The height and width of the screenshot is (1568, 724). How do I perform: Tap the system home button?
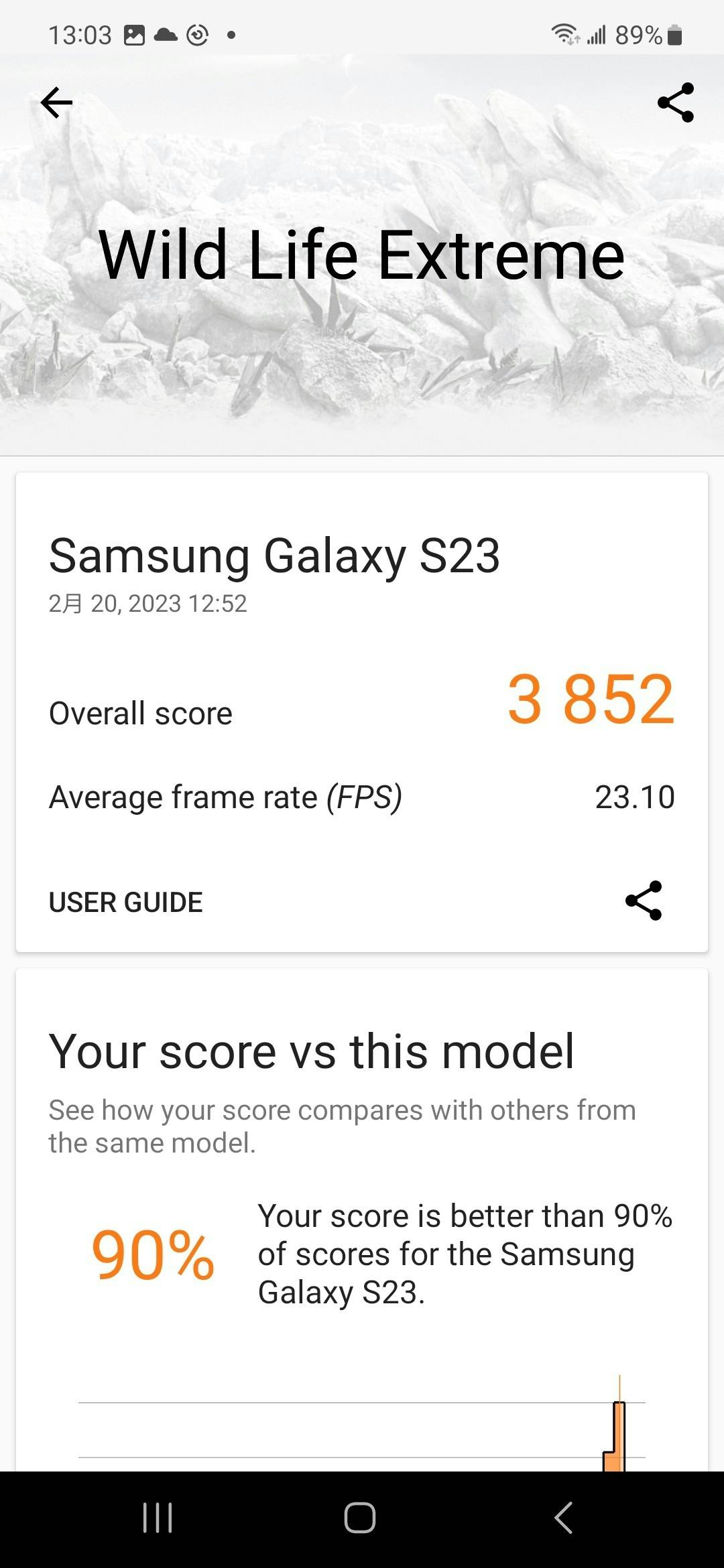[x=360, y=1517]
